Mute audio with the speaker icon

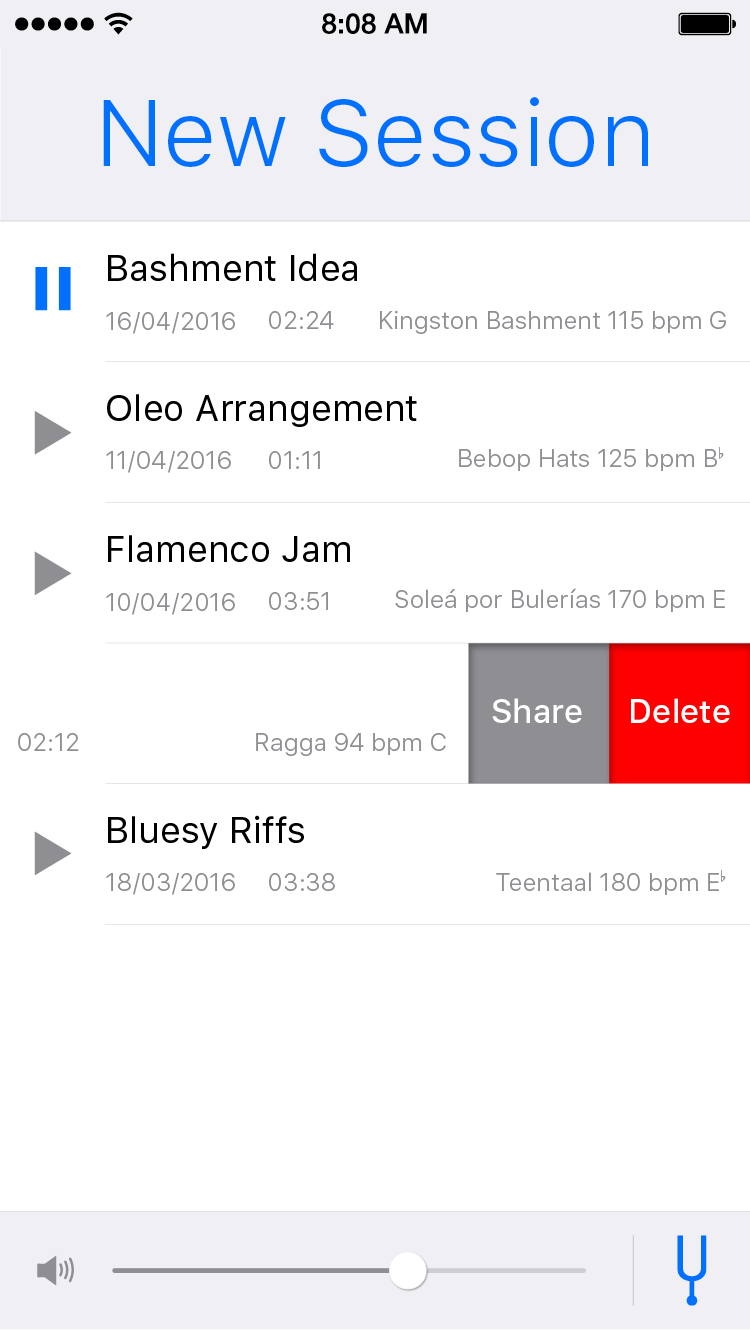tap(57, 1270)
